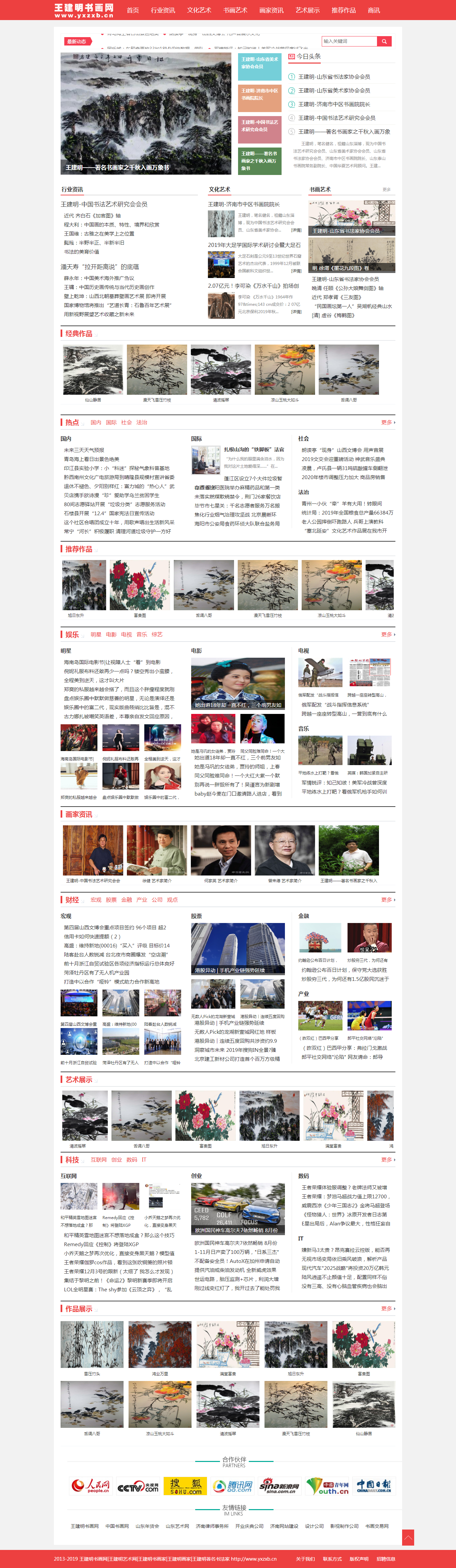Go to 行业资讯 in top navigation
Image resolution: width=456 pixels, height=1568 pixels.
click(x=163, y=10)
